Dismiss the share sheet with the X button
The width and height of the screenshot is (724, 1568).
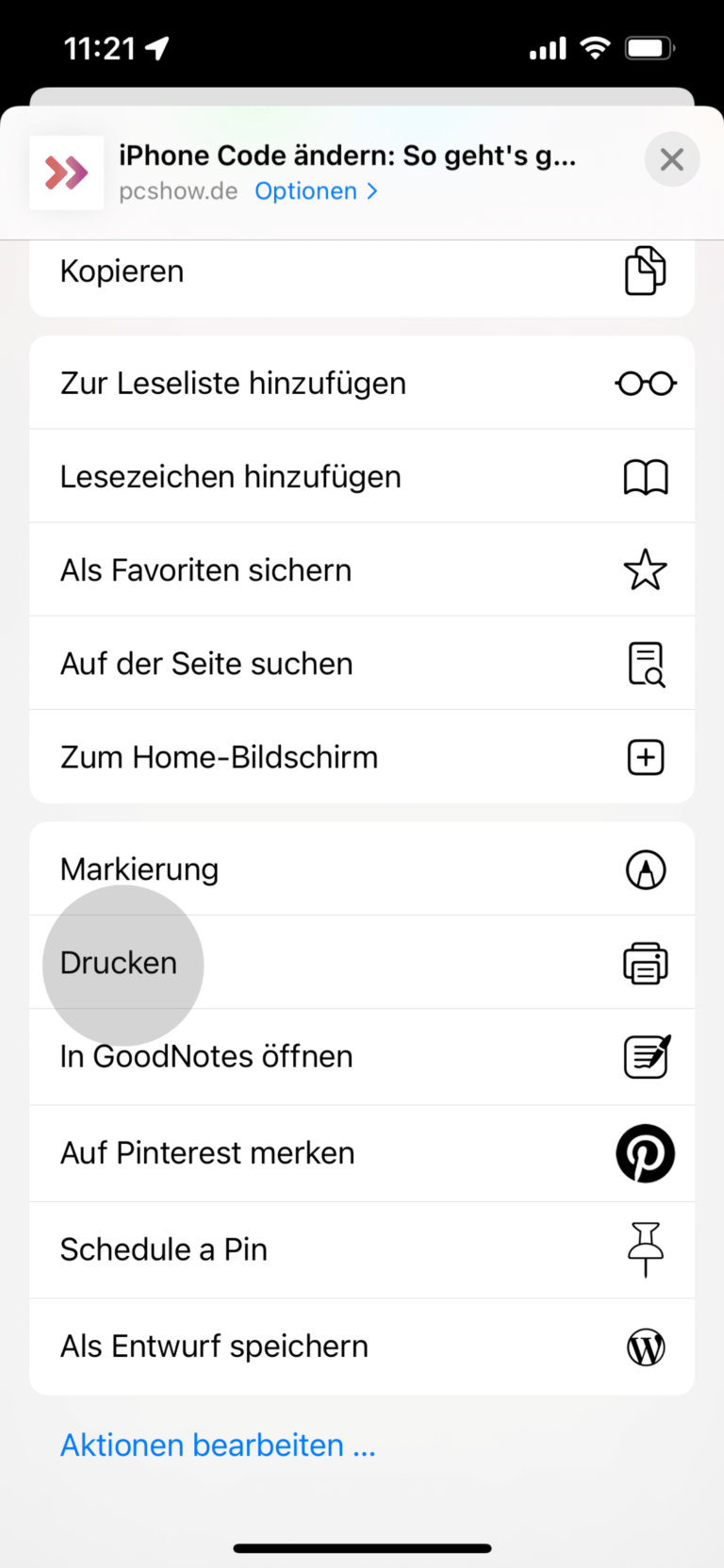pyautogui.click(x=672, y=159)
